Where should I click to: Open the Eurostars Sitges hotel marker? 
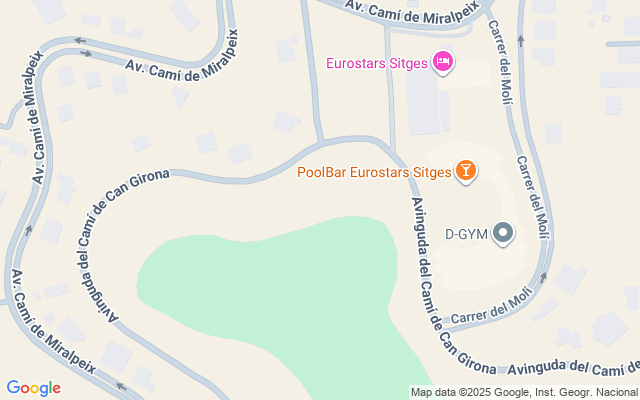click(444, 63)
